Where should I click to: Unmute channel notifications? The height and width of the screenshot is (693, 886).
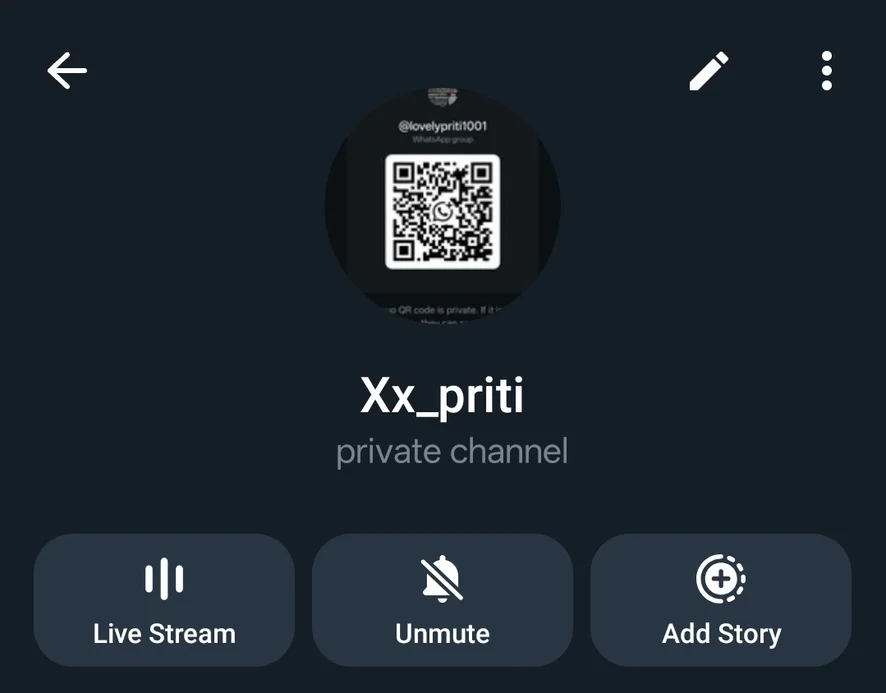[x=442, y=600]
